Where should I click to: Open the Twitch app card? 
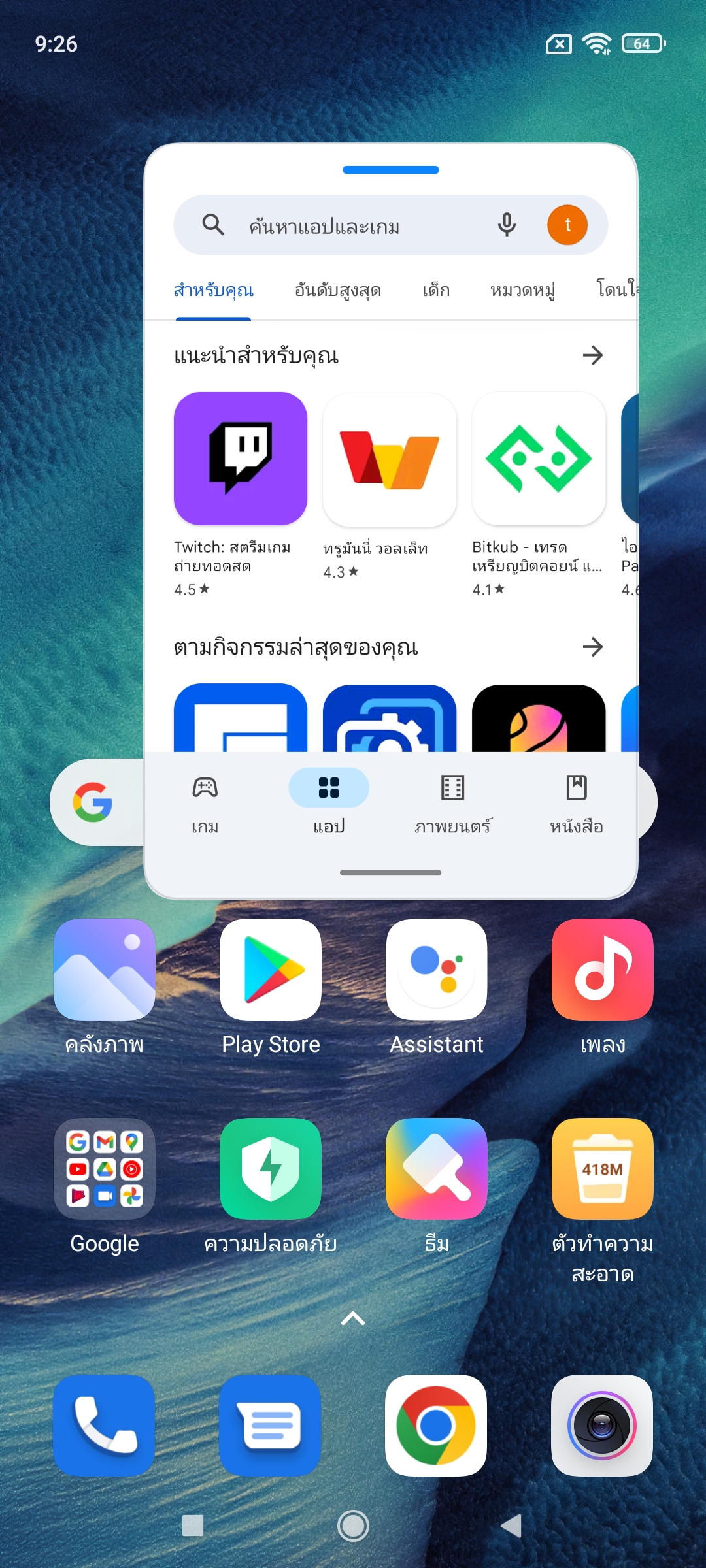click(x=241, y=459)
